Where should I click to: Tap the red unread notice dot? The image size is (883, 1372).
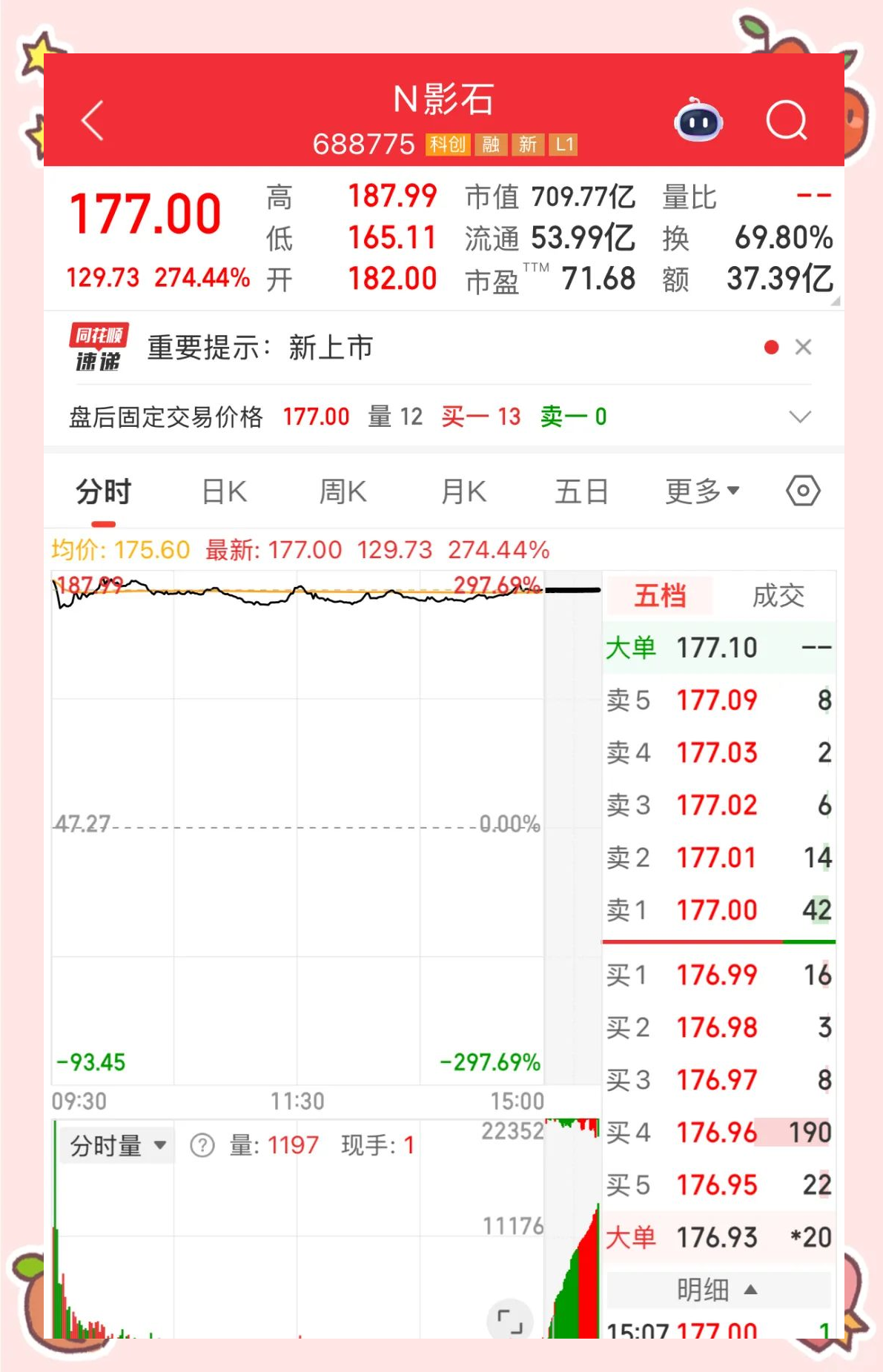771,347
